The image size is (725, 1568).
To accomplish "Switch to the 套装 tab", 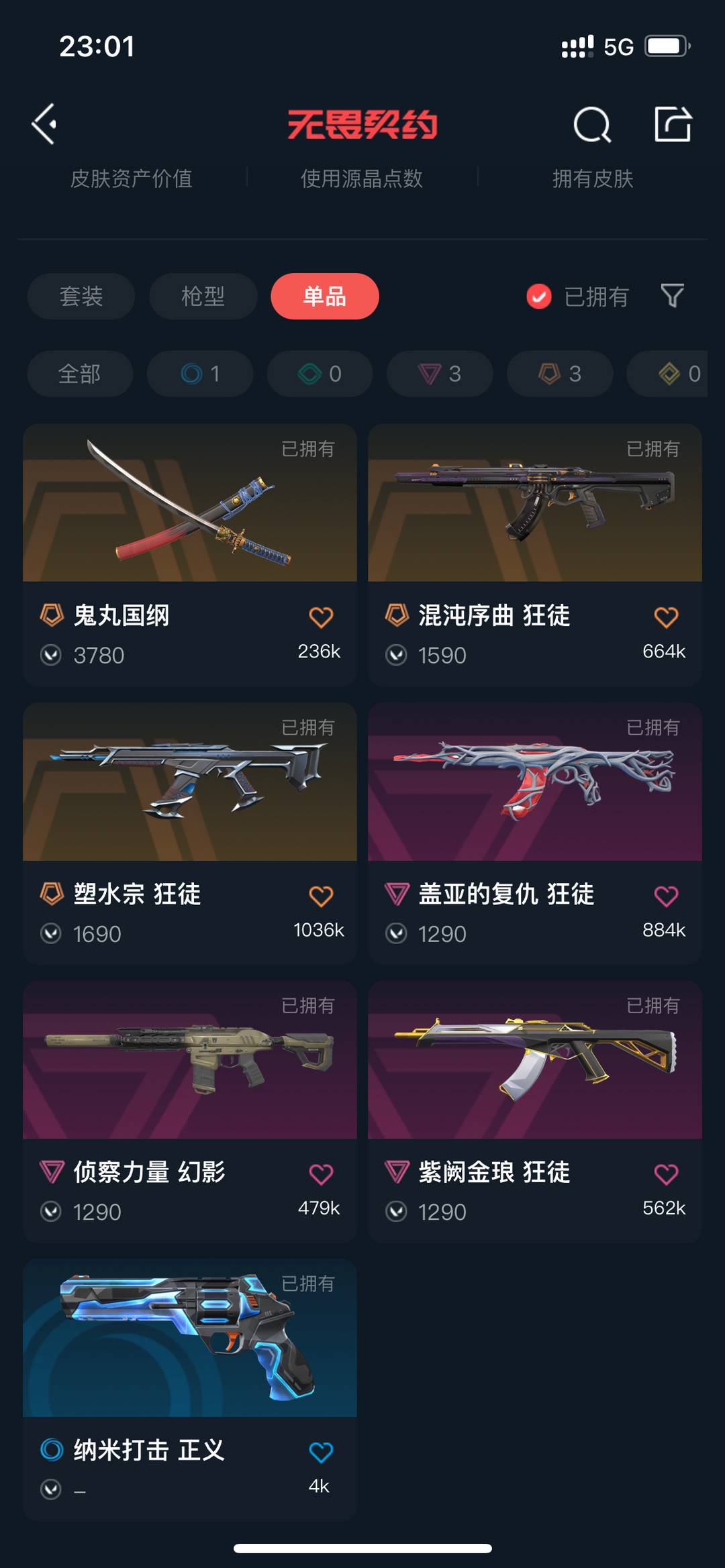I will pyautogui.click(x=81, y=296).
